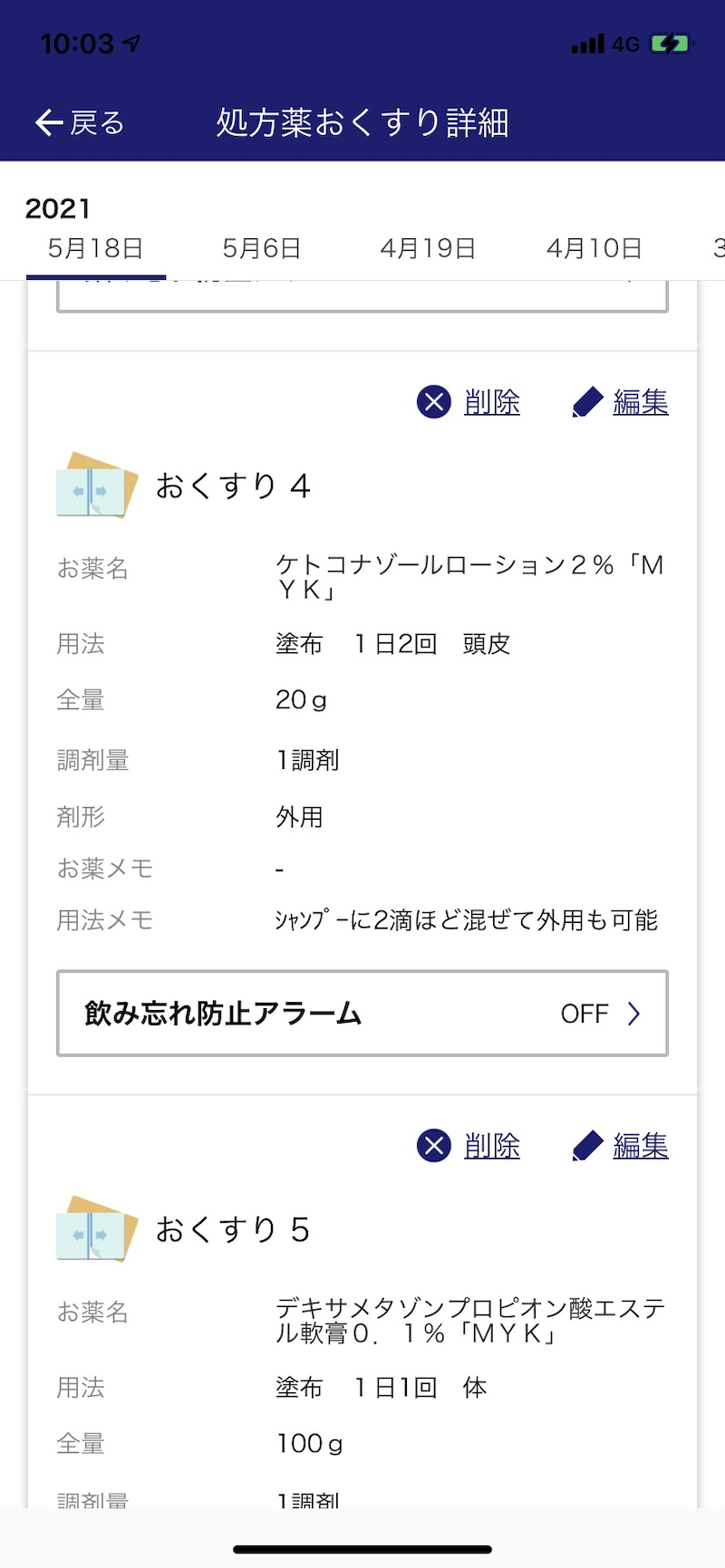
Task: Edit おくすり 4 via the 編集 link
Action: (x=622, y=401)
